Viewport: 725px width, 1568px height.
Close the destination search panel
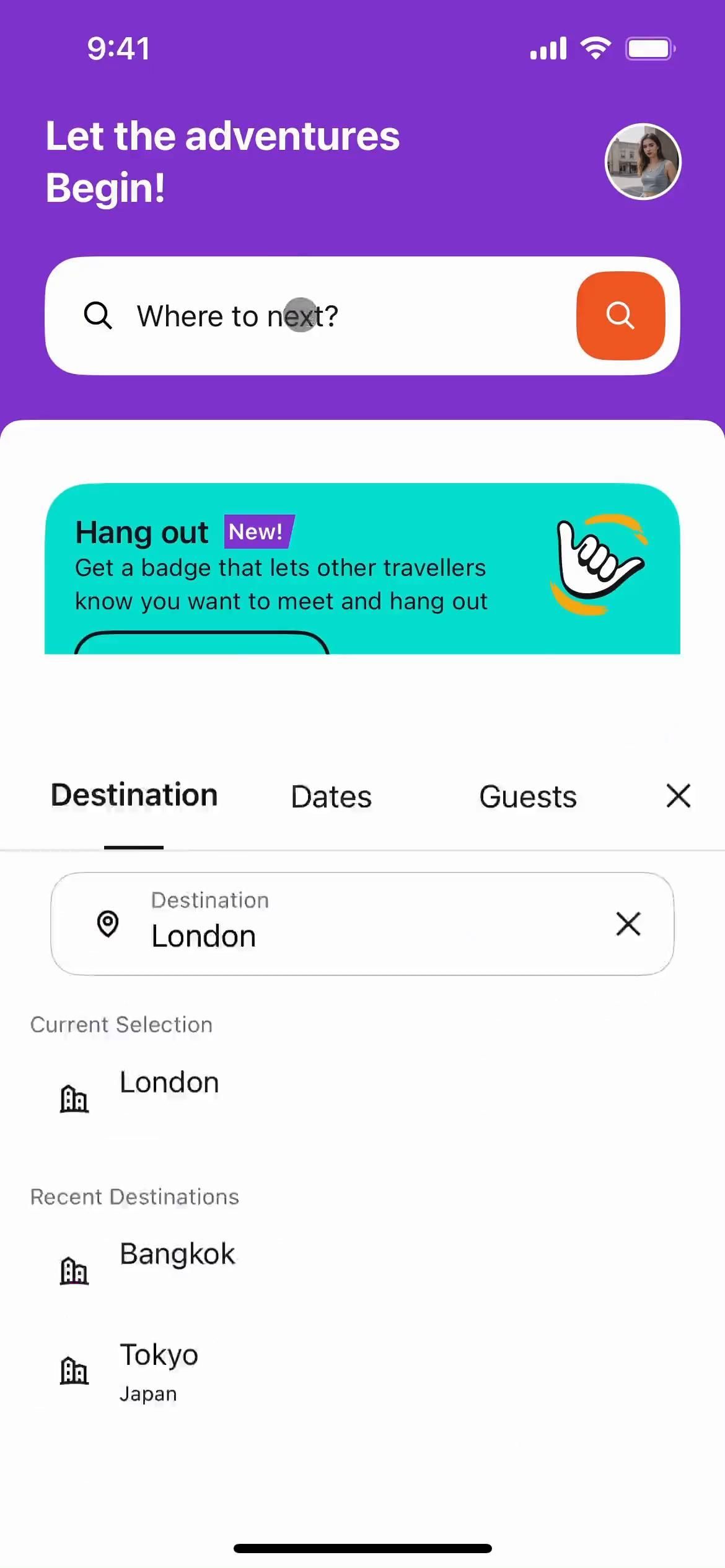(678, 796)
